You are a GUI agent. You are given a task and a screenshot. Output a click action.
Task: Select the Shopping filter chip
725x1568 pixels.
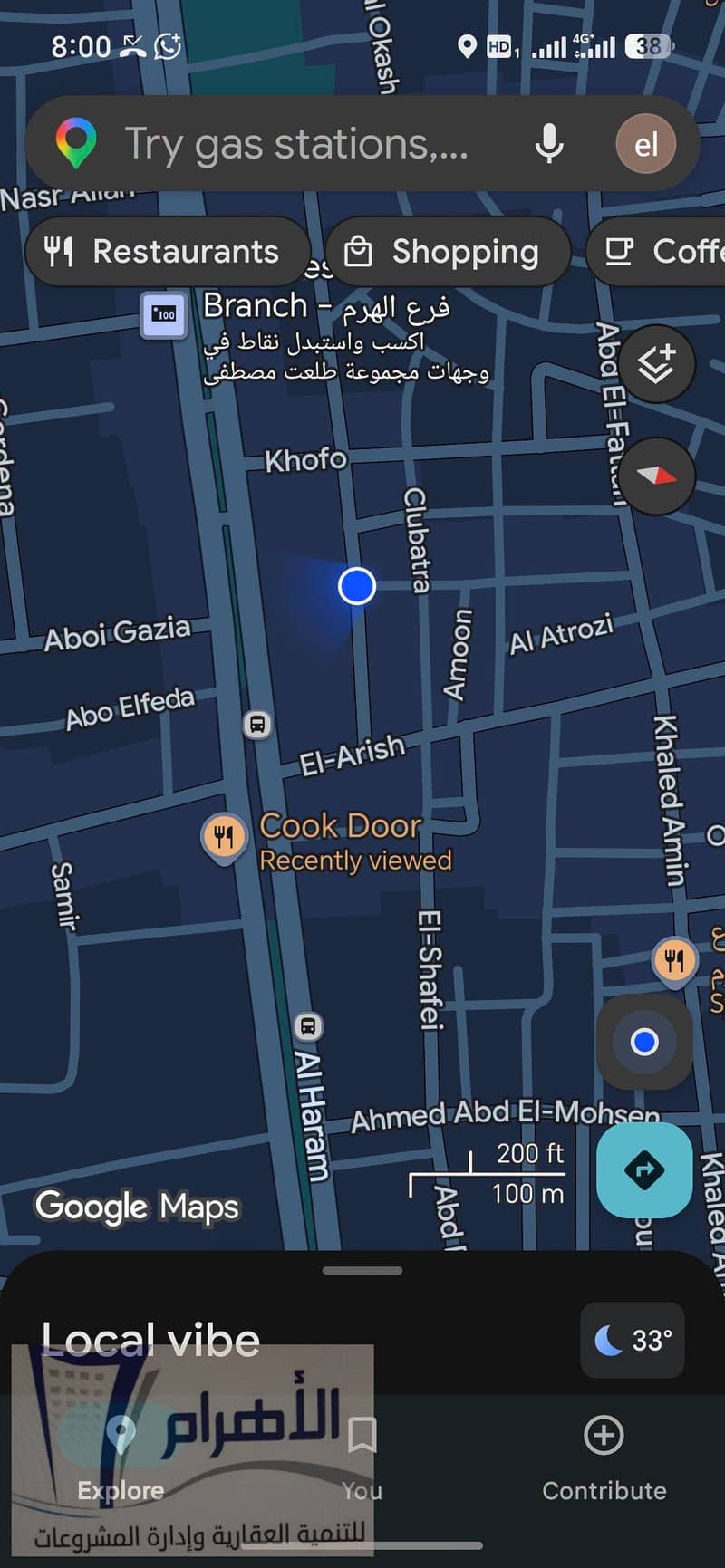(448, 251)
